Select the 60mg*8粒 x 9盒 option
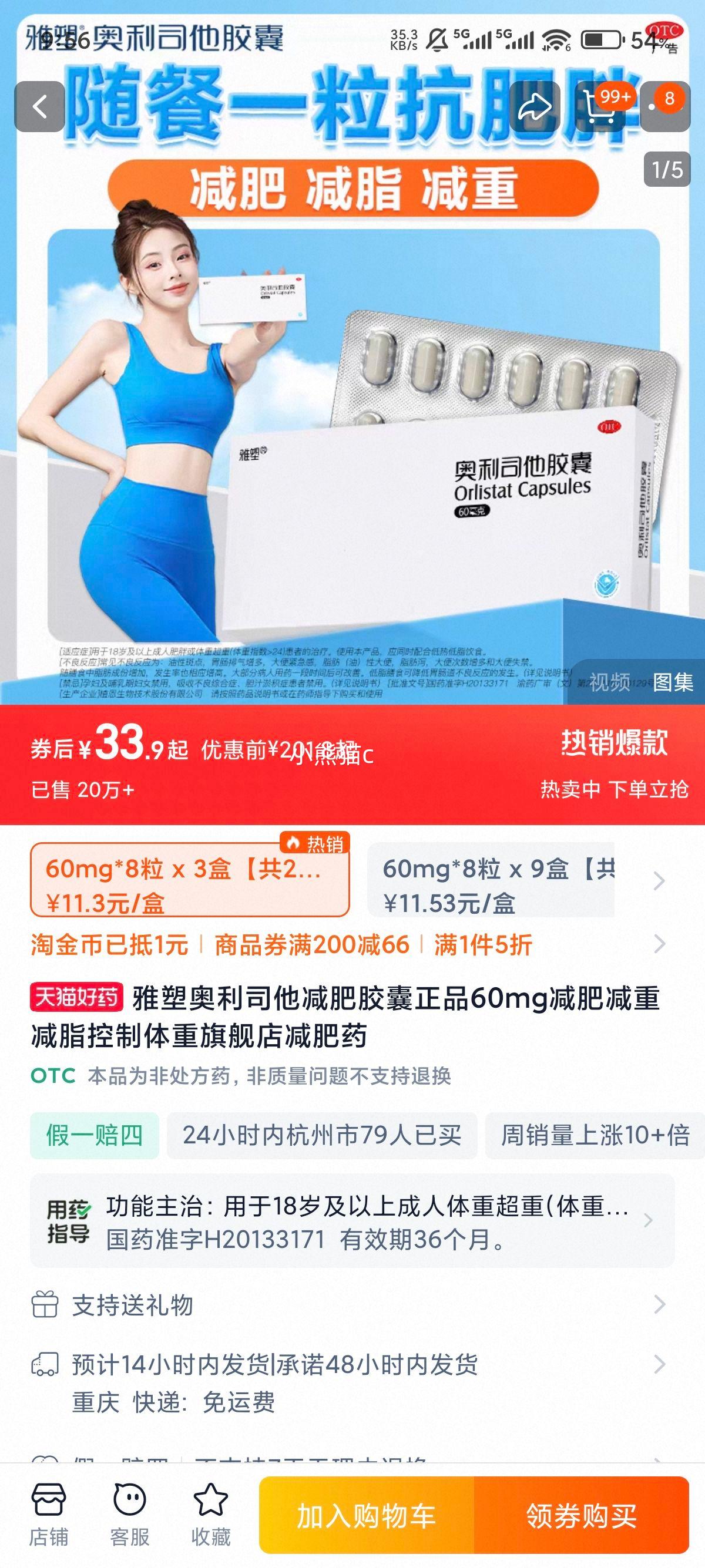705x1568 pixels. coord(491,880)
